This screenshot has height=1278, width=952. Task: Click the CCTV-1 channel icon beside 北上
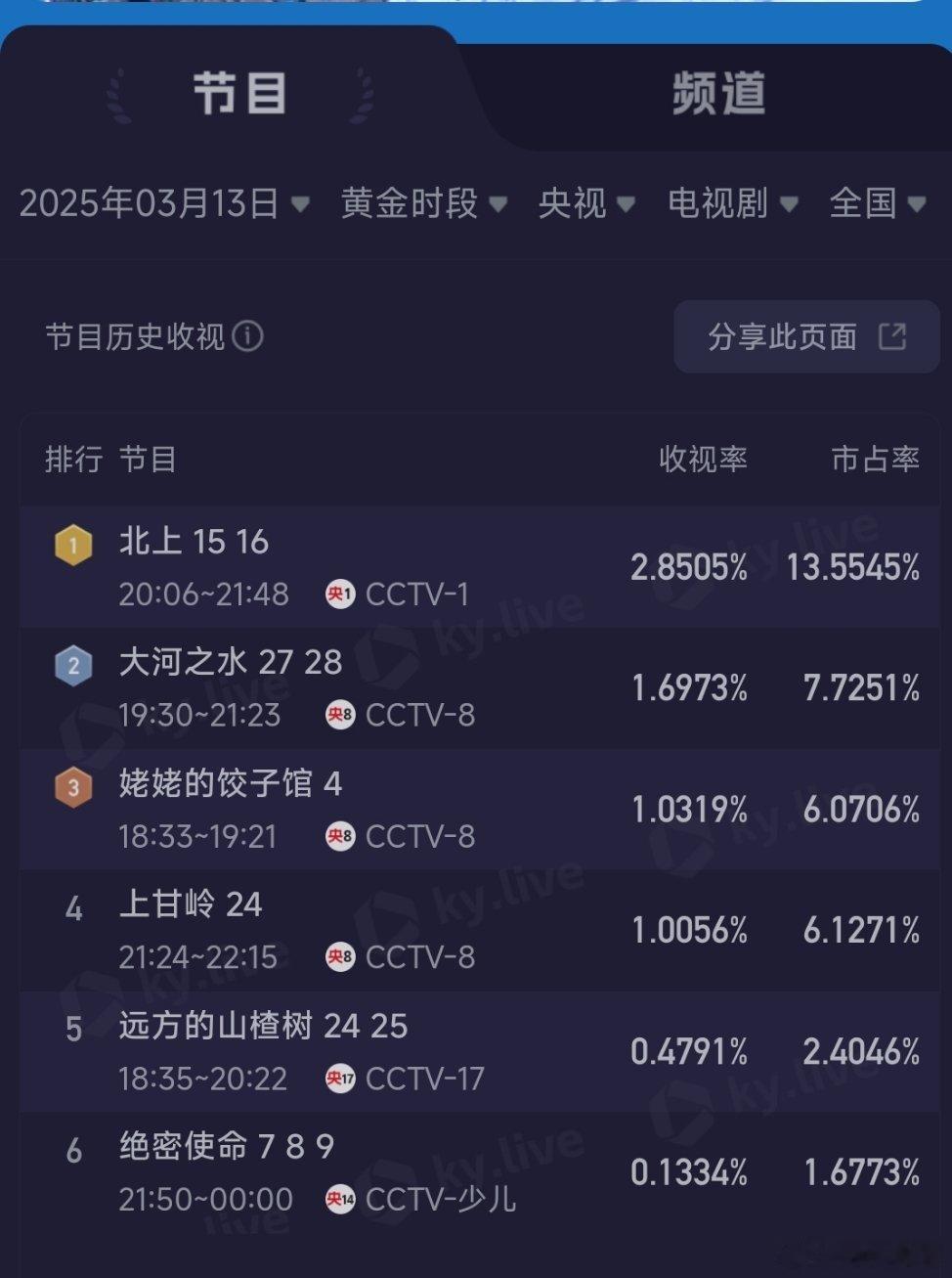(339, 594)
